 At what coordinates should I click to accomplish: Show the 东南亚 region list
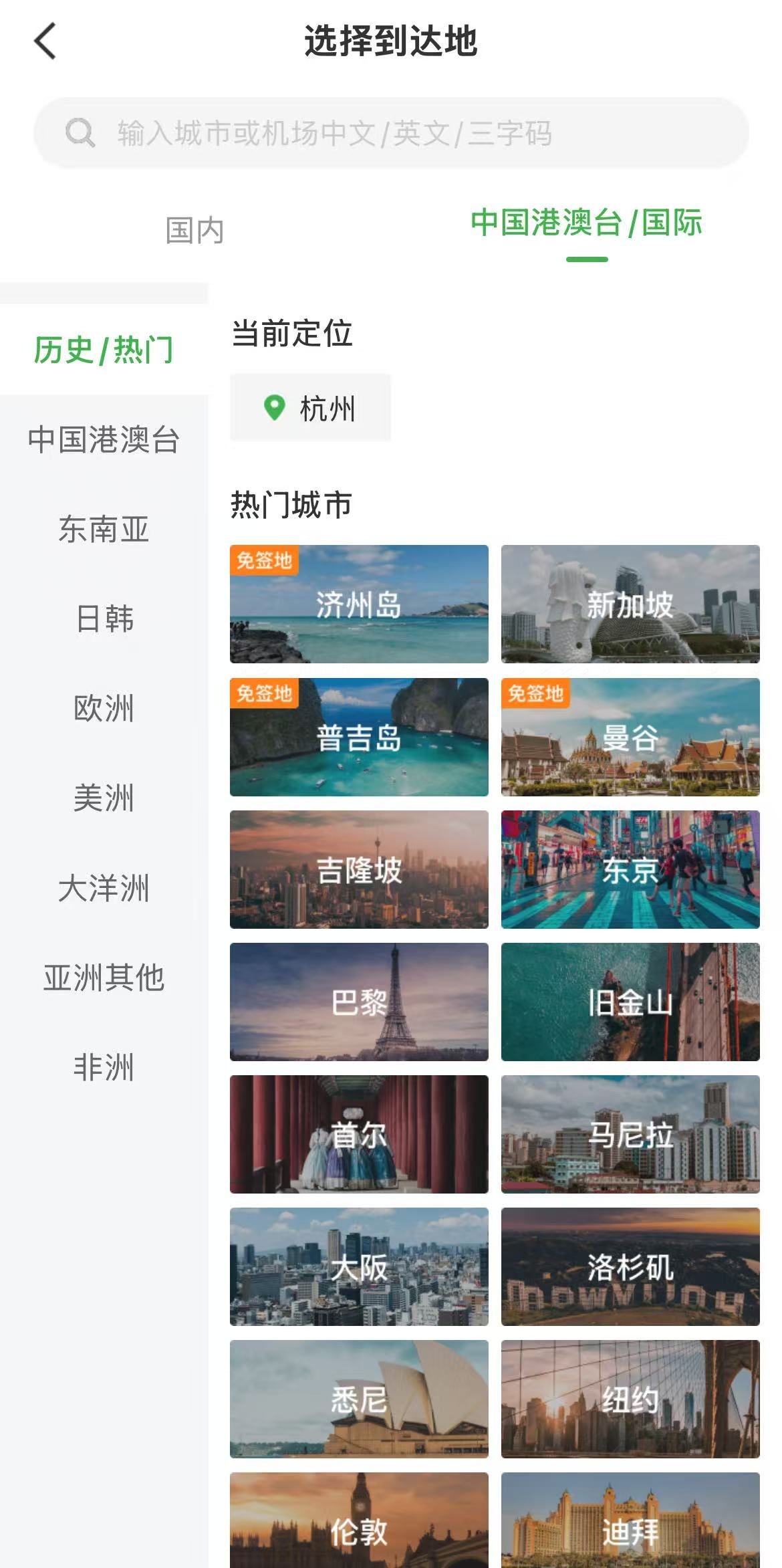point(104,530)
